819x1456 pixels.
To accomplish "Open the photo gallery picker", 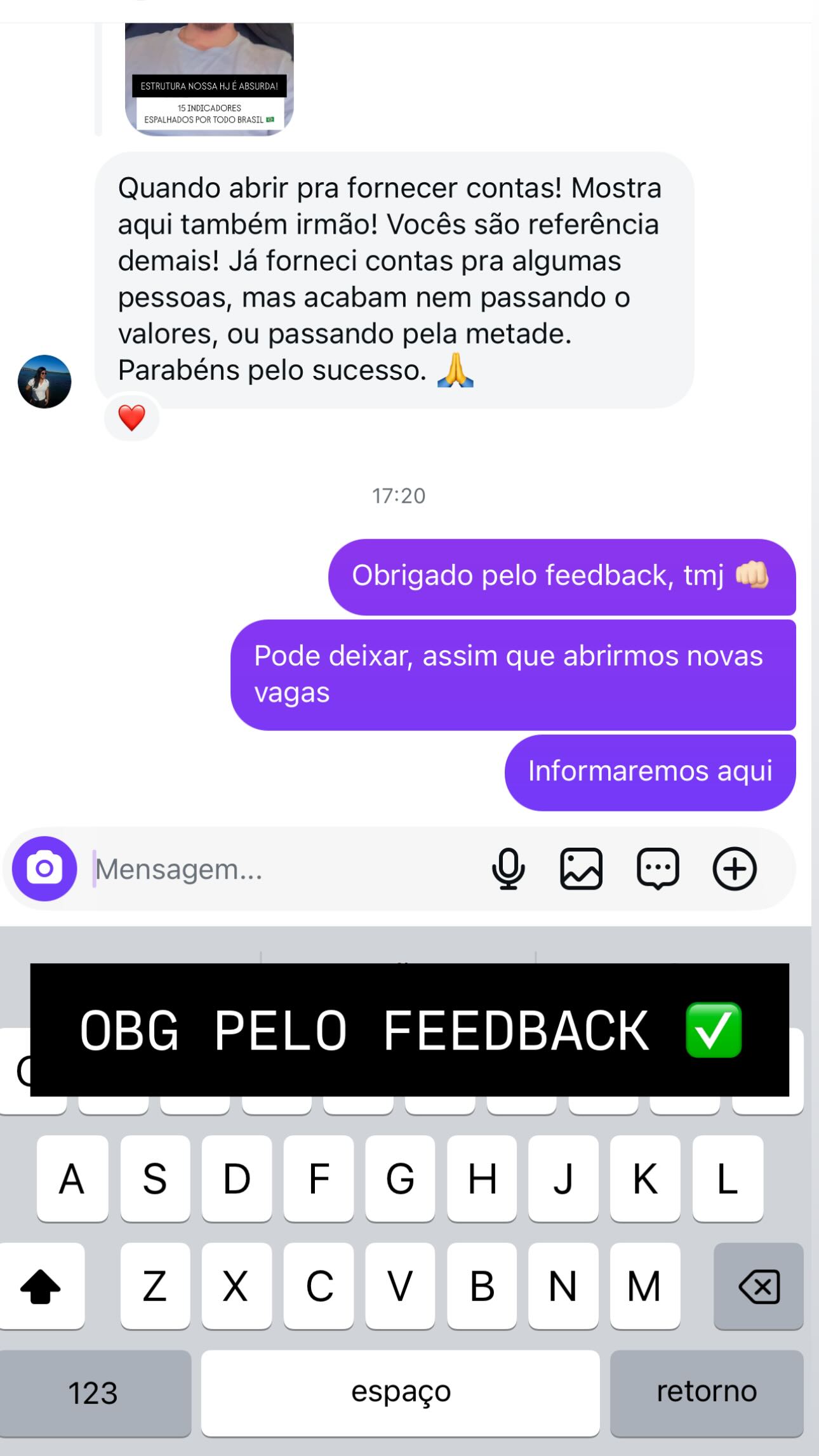I will click(x=581, y=869).
